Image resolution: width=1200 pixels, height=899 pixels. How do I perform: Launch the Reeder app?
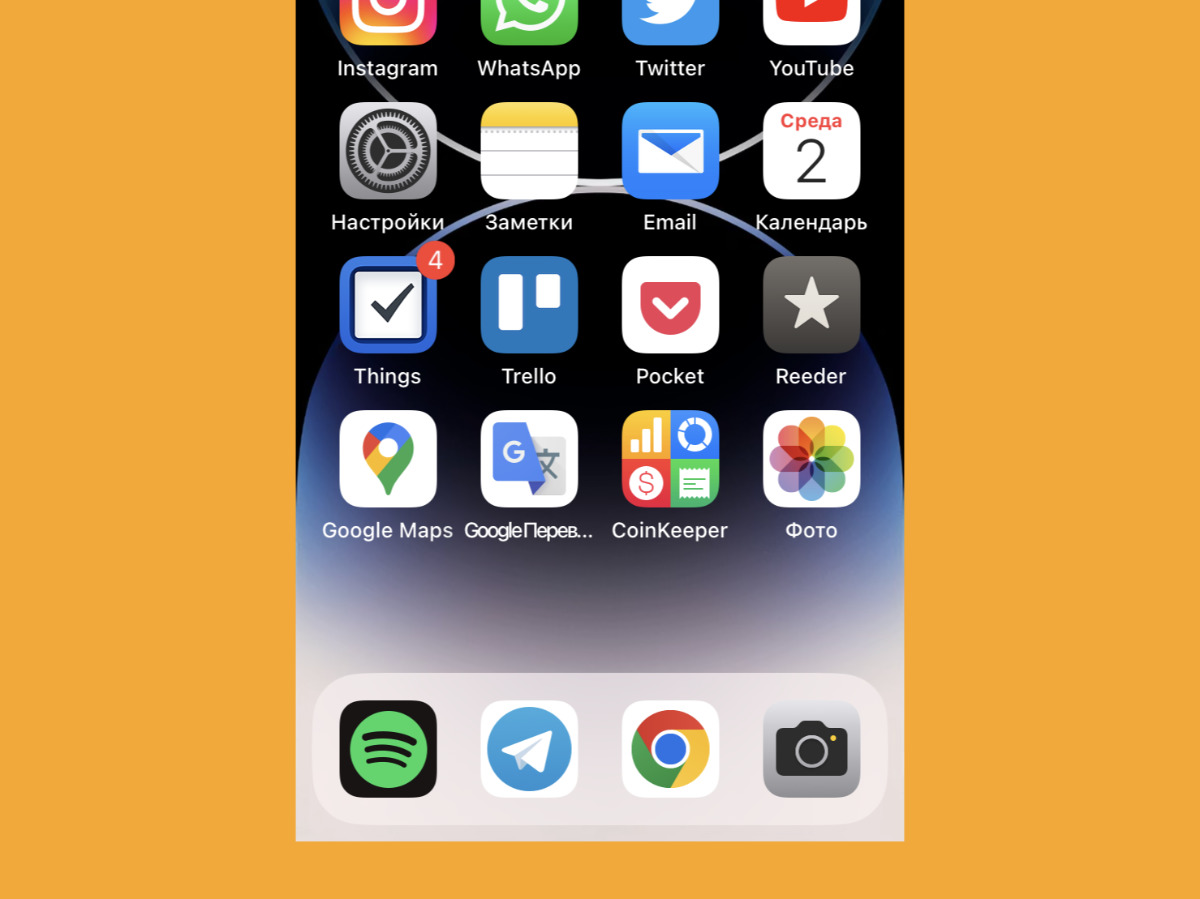[811, 305]
